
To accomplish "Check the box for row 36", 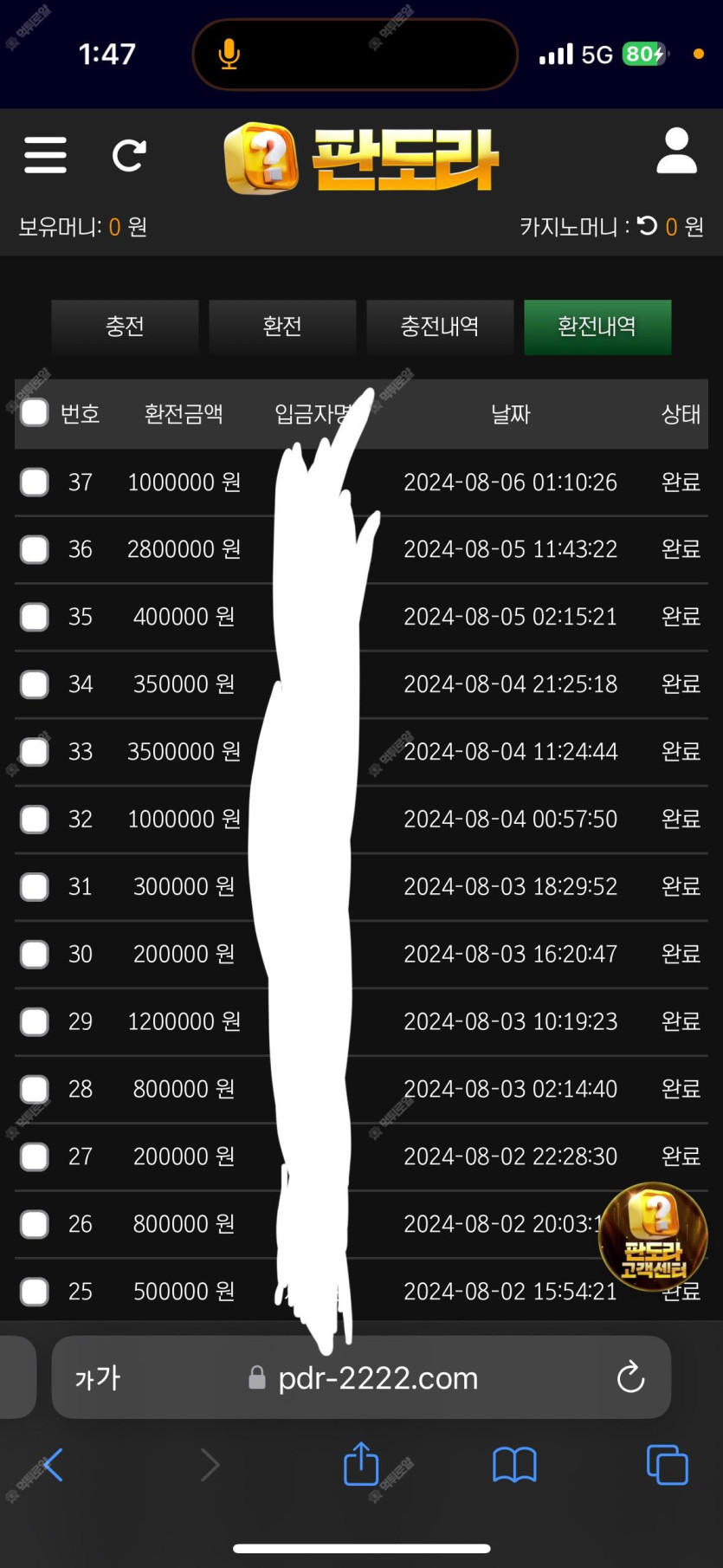I will point(35,549).
